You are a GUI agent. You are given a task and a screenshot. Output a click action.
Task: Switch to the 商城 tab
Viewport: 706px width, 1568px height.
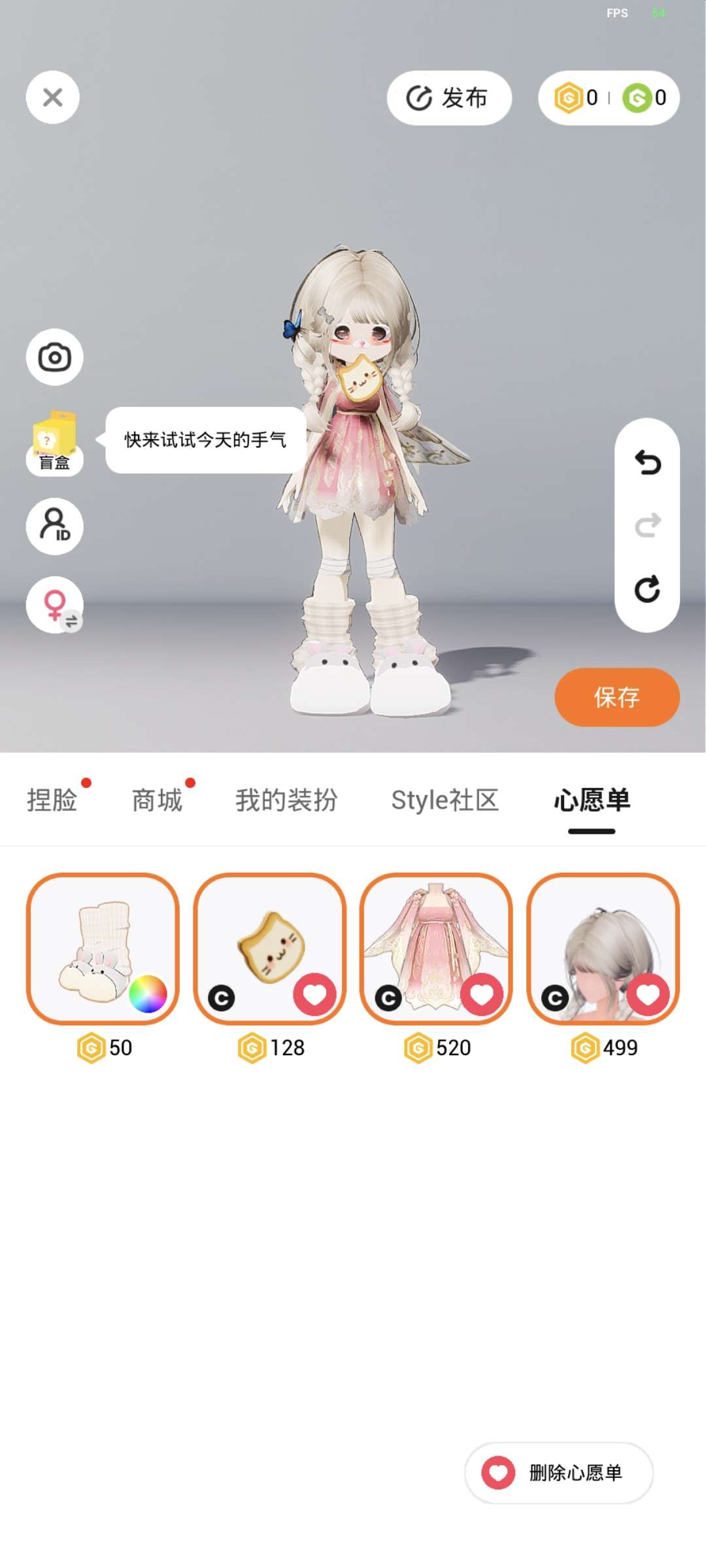pos(157,800)
